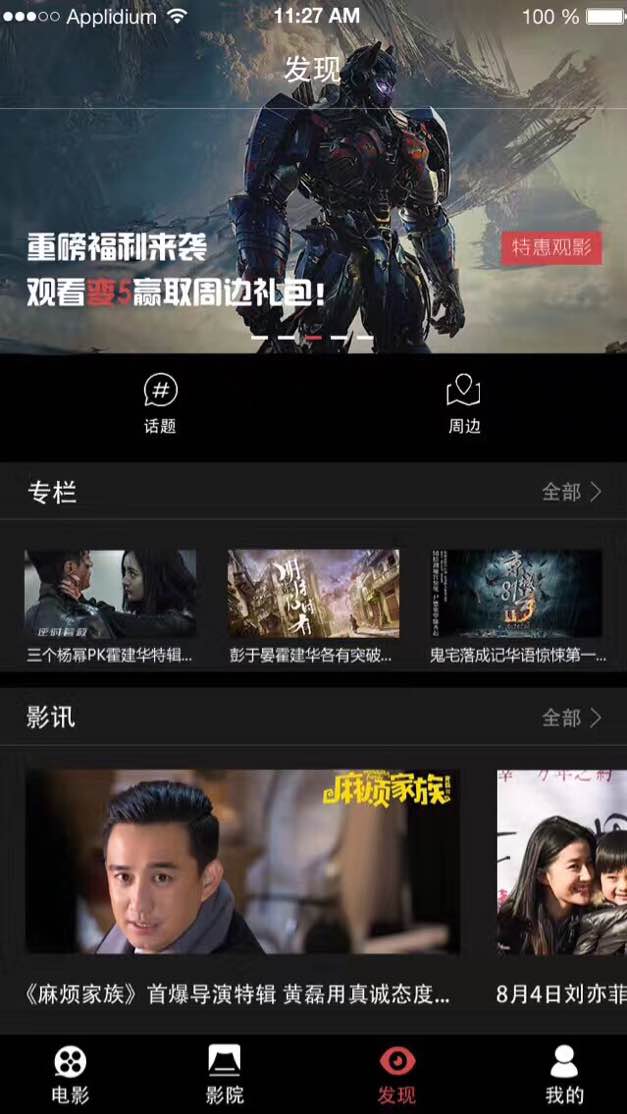Switch to the 影院 tab

224,1073
